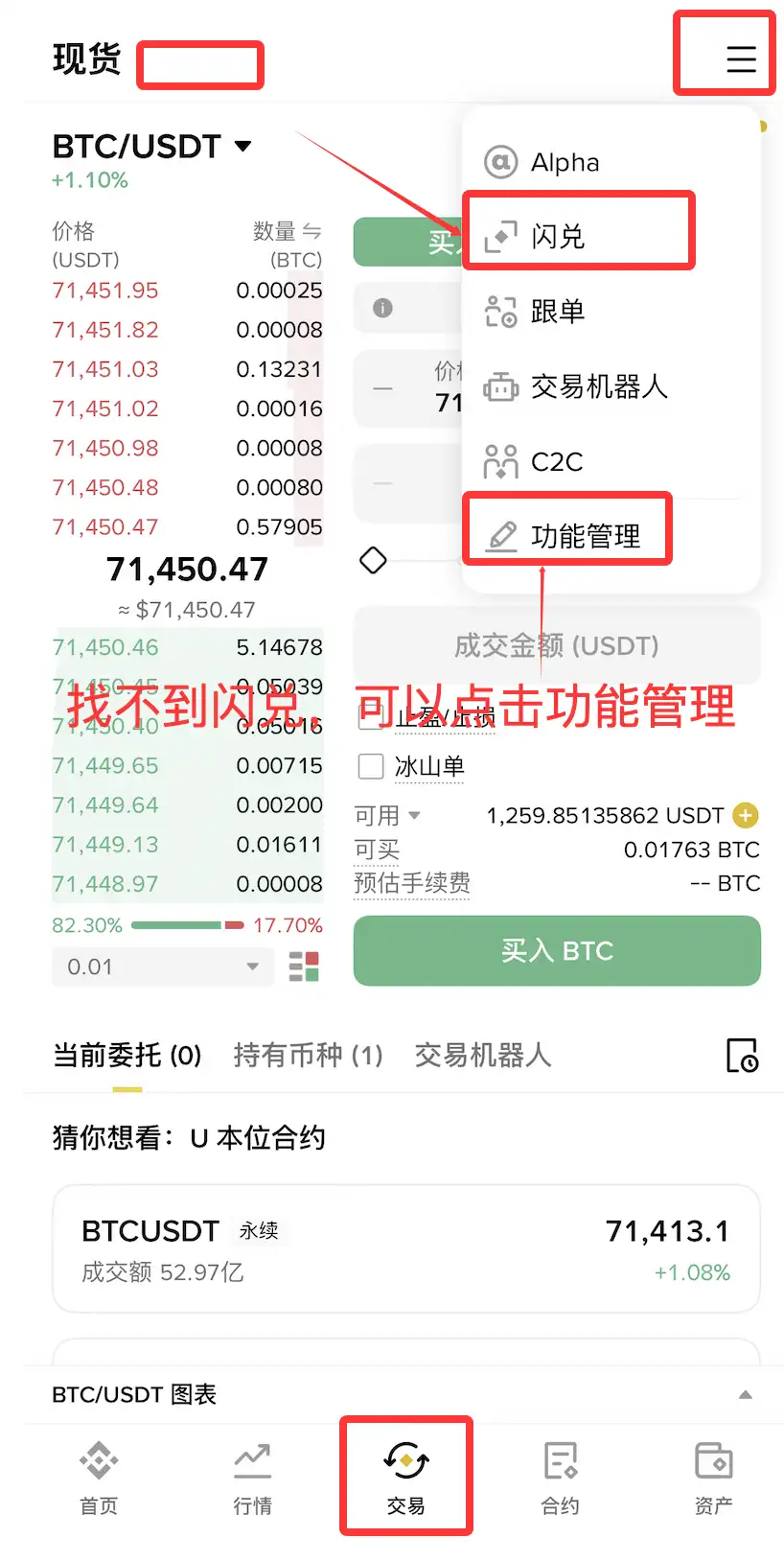Viewport: 784px width, 1561px height.
Task: Expand the BTC/USDT pair selector
Action: pyautogui.click(x=151, y=146)
